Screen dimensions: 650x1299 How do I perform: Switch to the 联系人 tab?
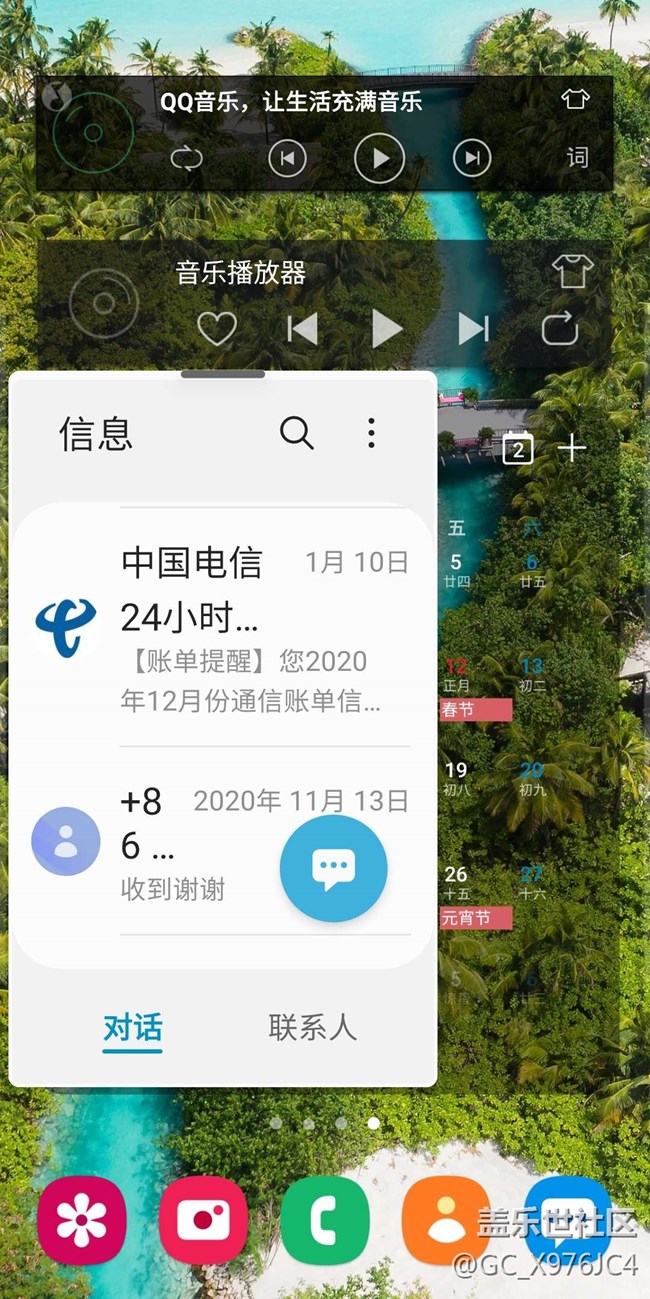(x=312, y=1027)
